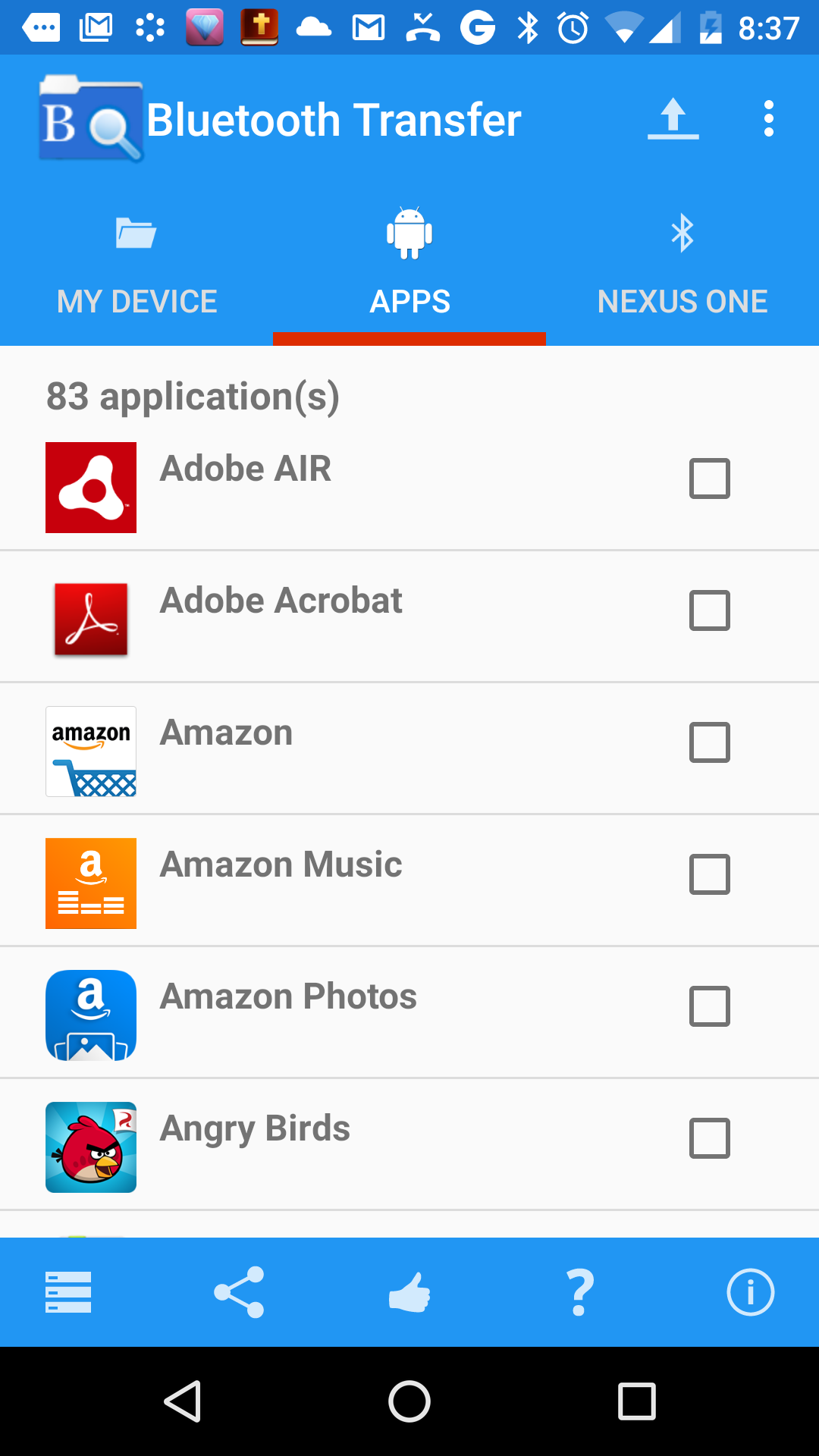Check the Adobe AIR checkbox
Viewport: 819px width, 1456px height.
(710, 479)
